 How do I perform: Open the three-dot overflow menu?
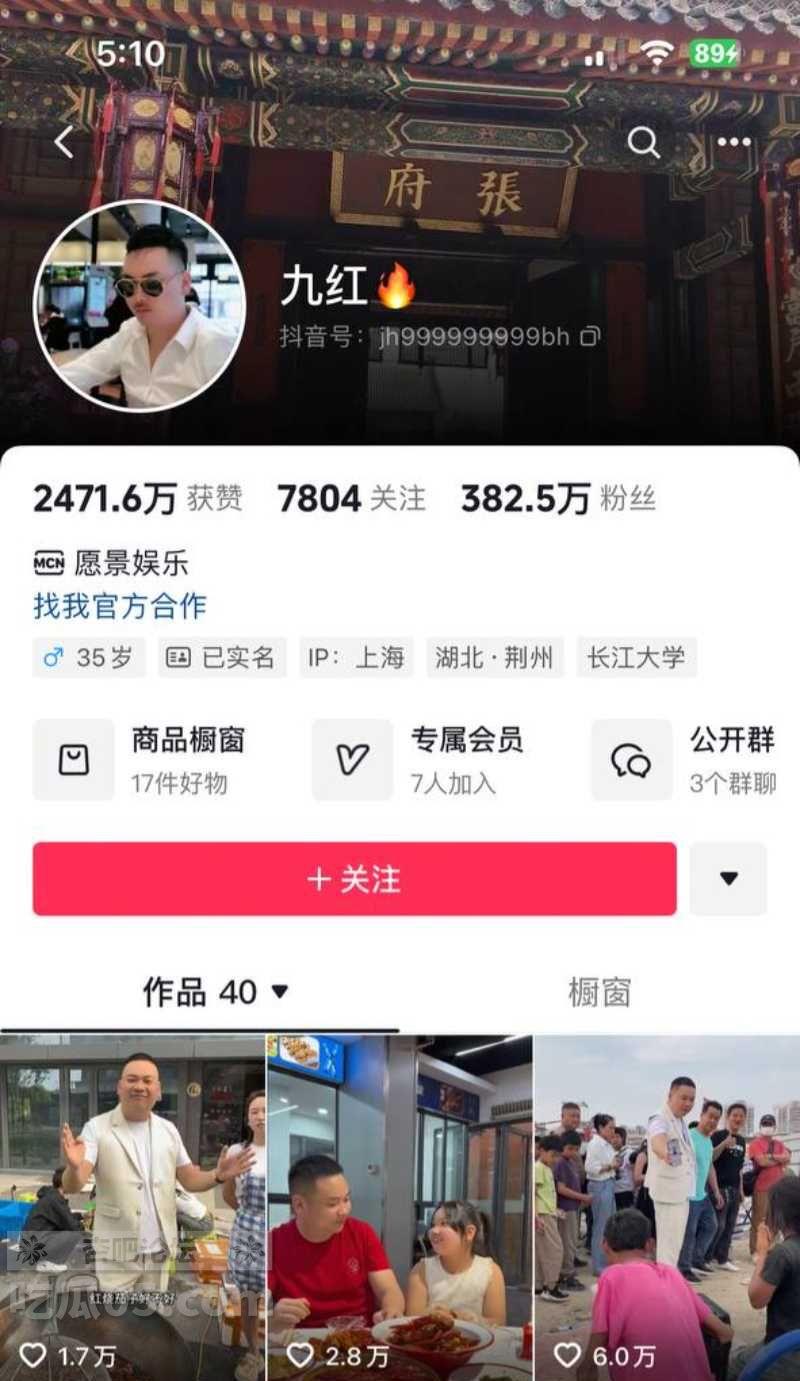click(x=733, y=142)
